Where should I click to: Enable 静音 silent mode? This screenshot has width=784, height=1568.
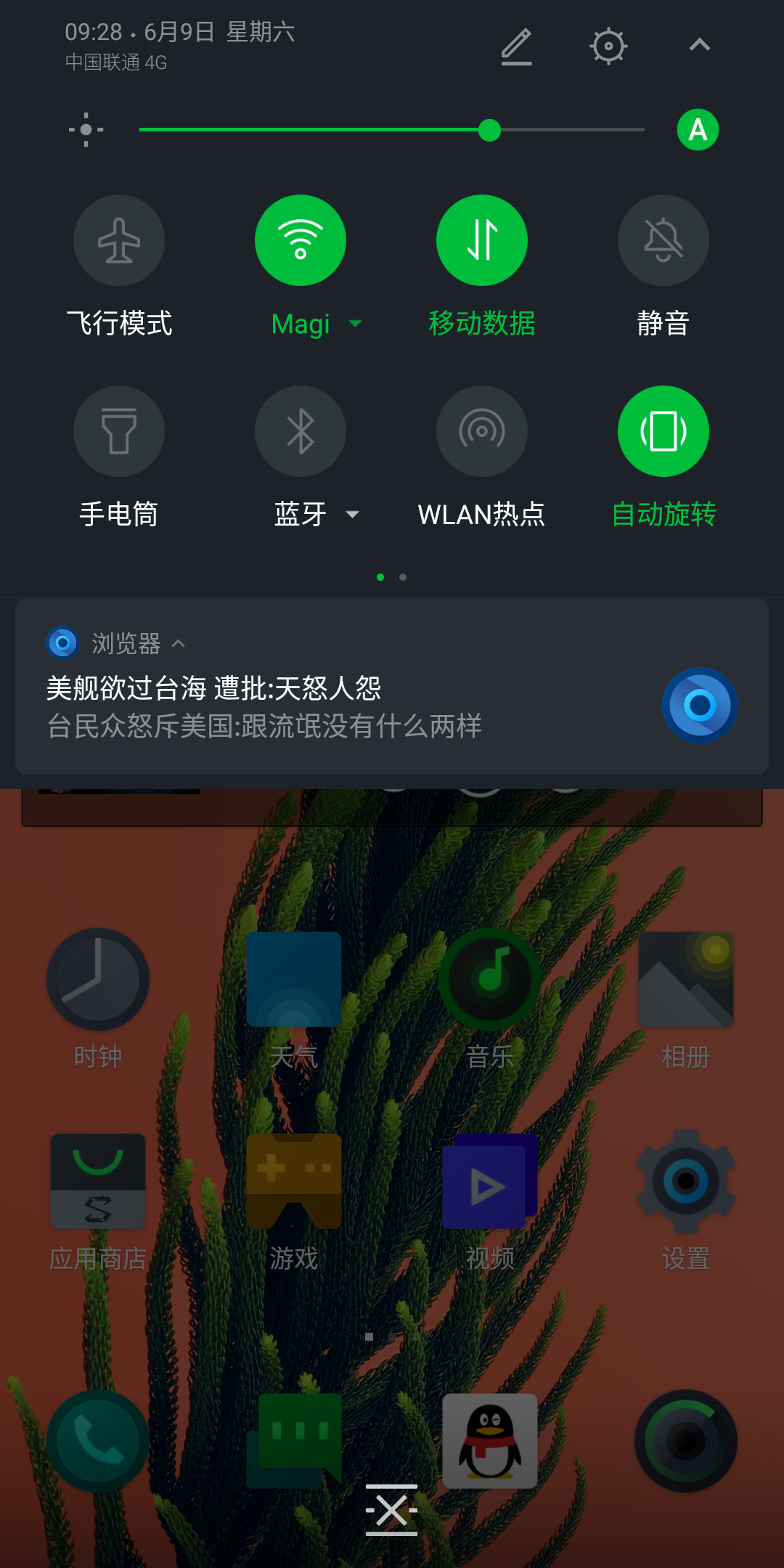(x=663, y=240)
